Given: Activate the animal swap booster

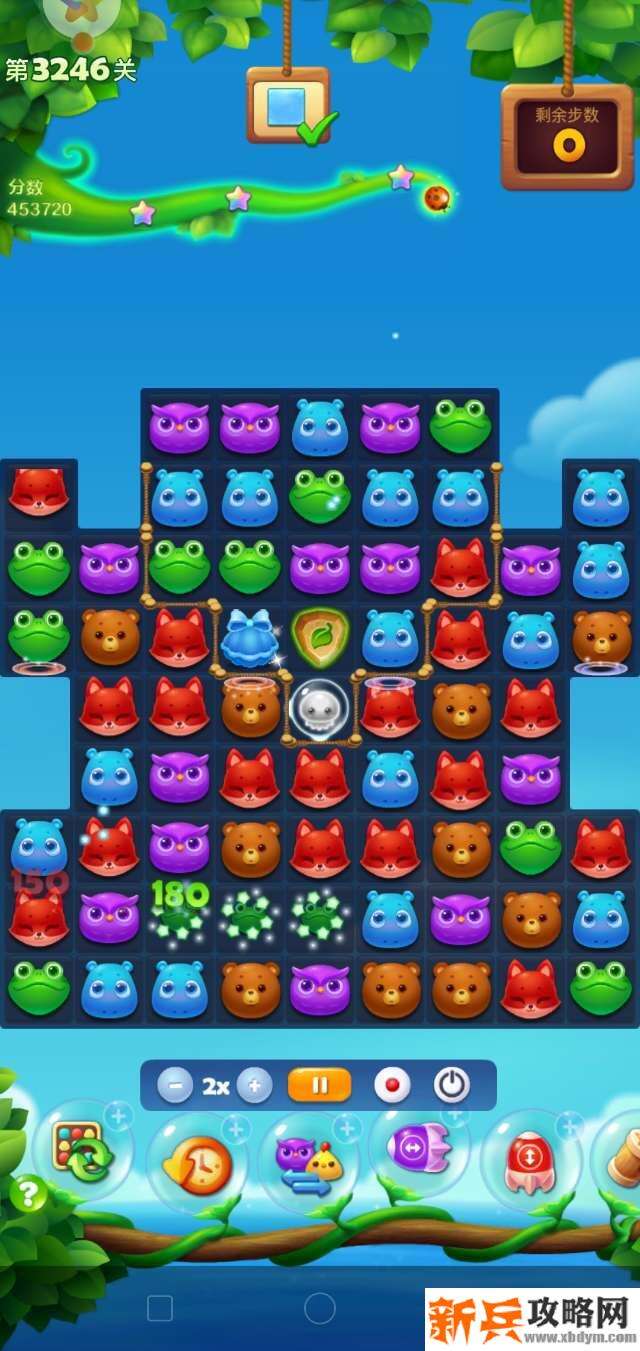Looking at the screenshot, I should pyautogui.click(x=308, y=1160).
